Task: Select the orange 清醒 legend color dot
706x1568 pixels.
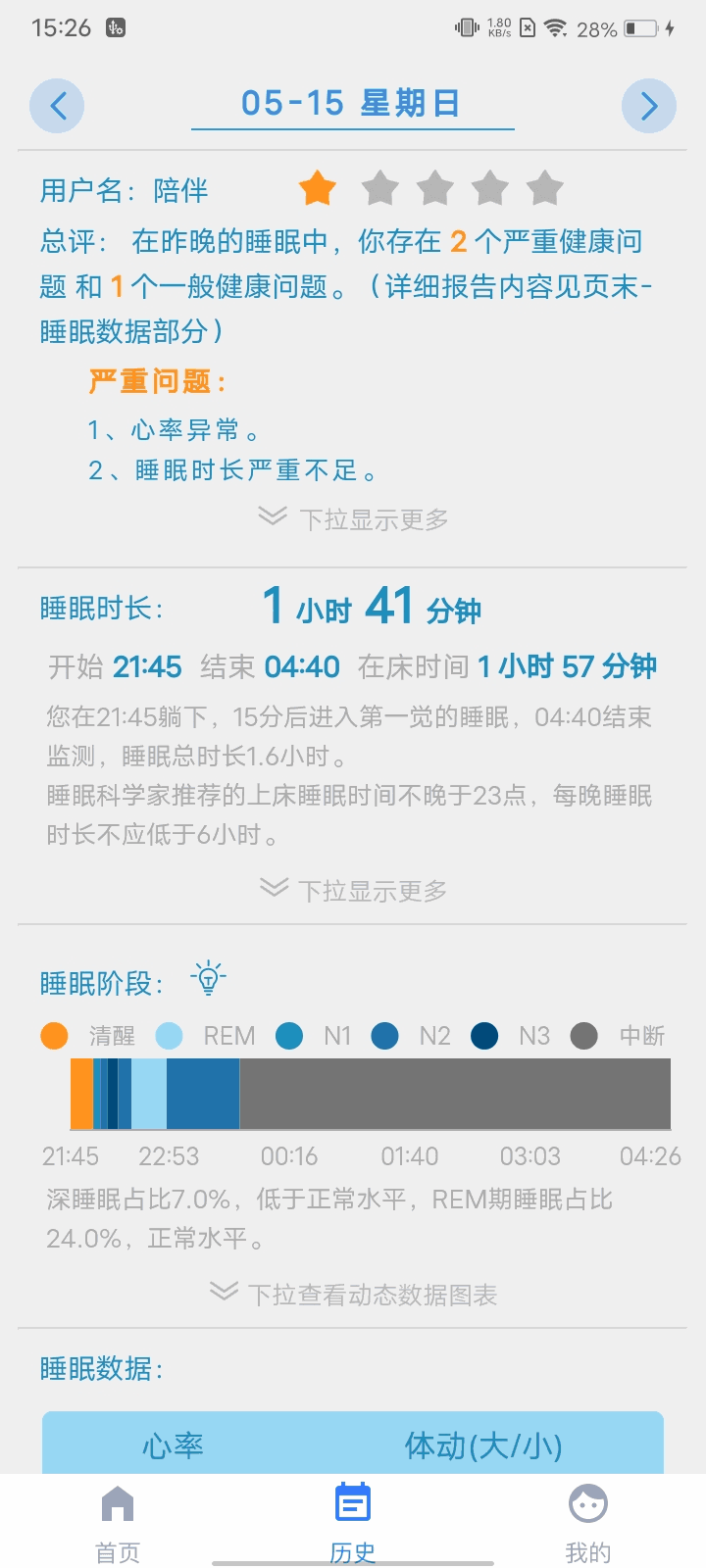Action: (54, 1036)
